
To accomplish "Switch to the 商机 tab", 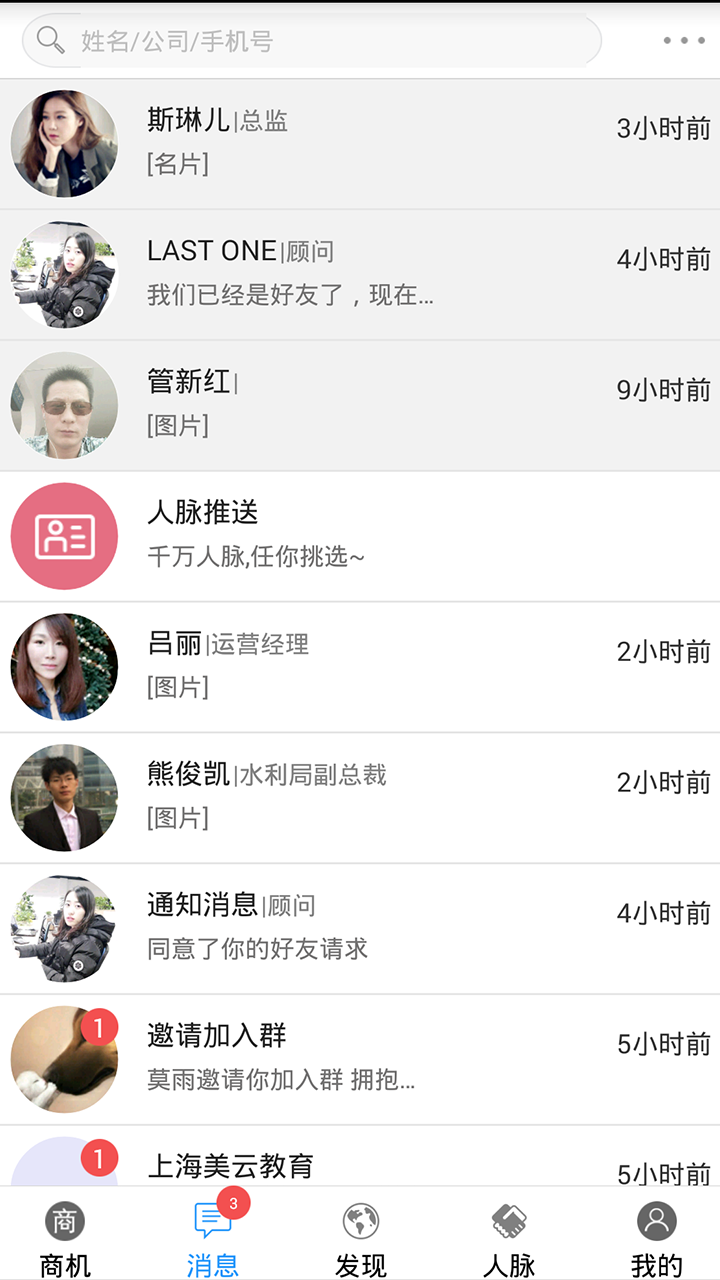I will click(65, 1238).
